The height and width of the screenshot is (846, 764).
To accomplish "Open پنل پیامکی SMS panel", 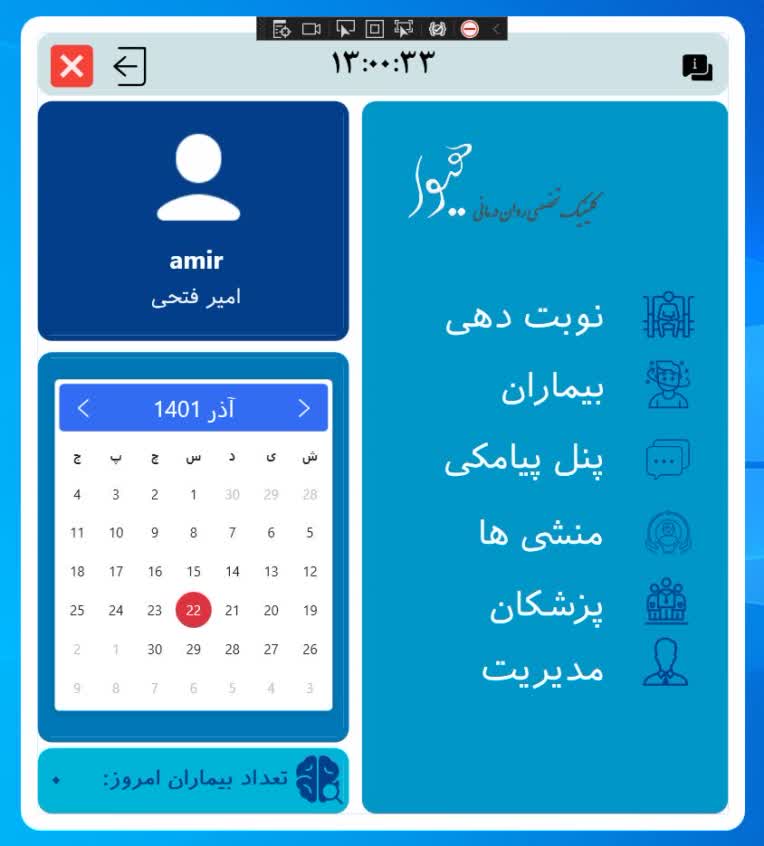I will coord(567,460).
